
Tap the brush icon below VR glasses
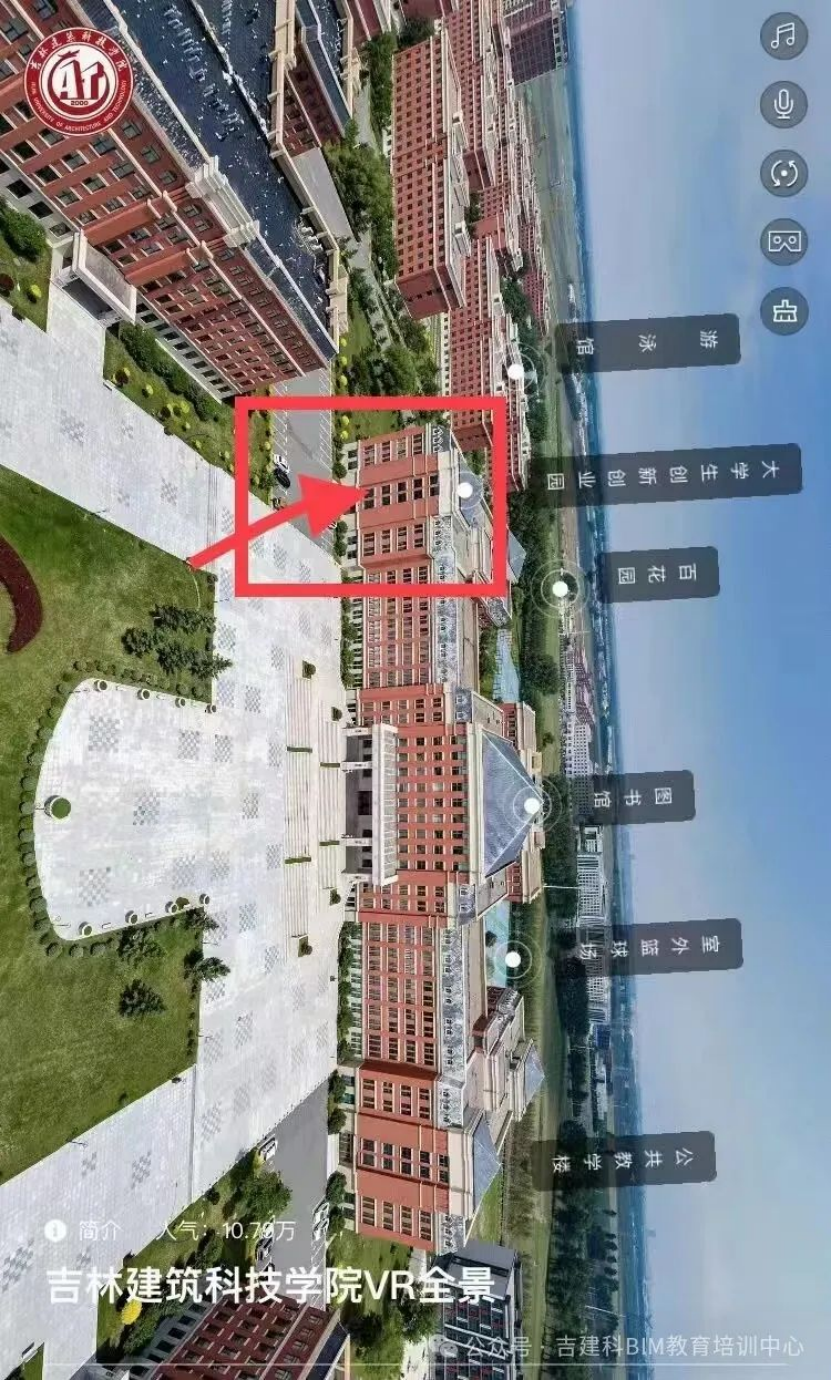tap(784, 310)
